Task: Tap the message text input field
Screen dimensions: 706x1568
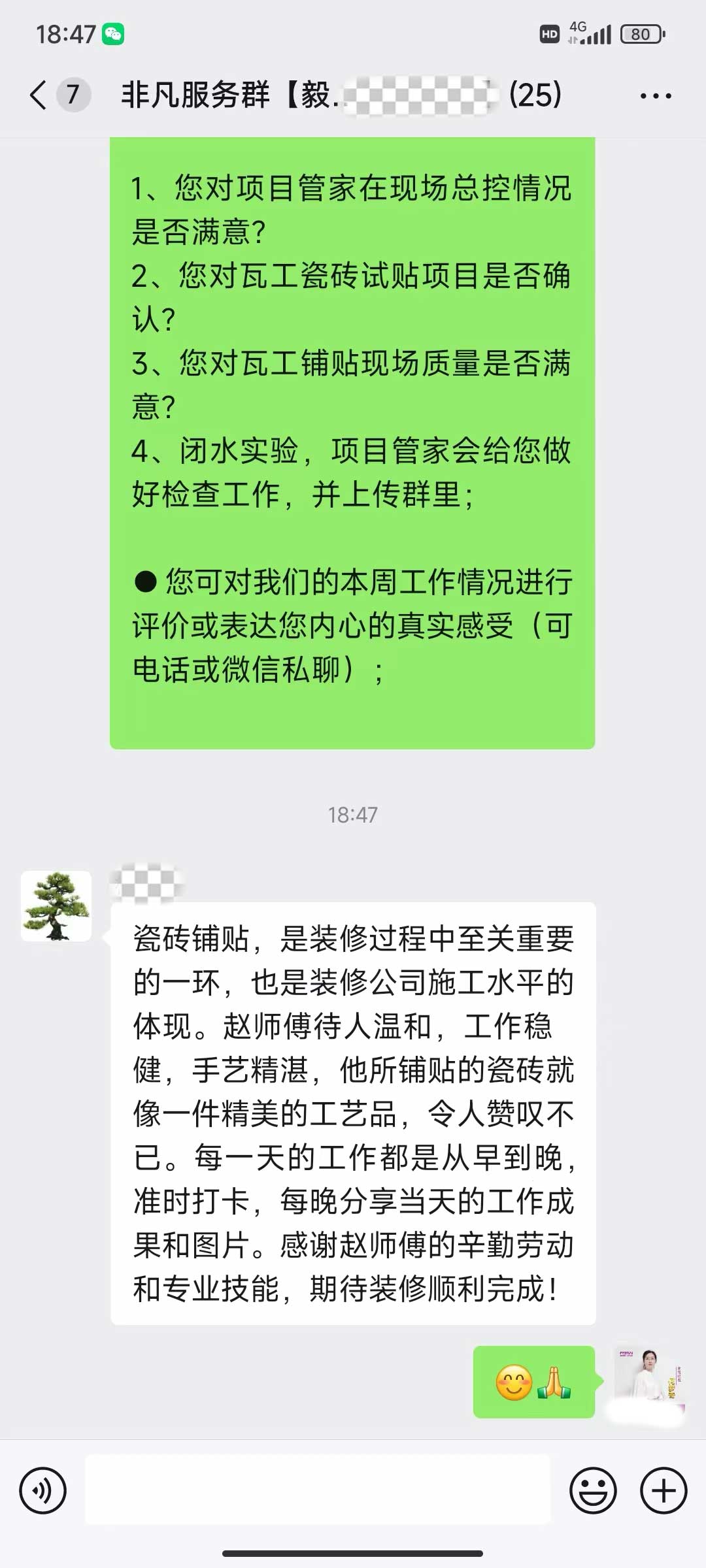Action: 318,1491
